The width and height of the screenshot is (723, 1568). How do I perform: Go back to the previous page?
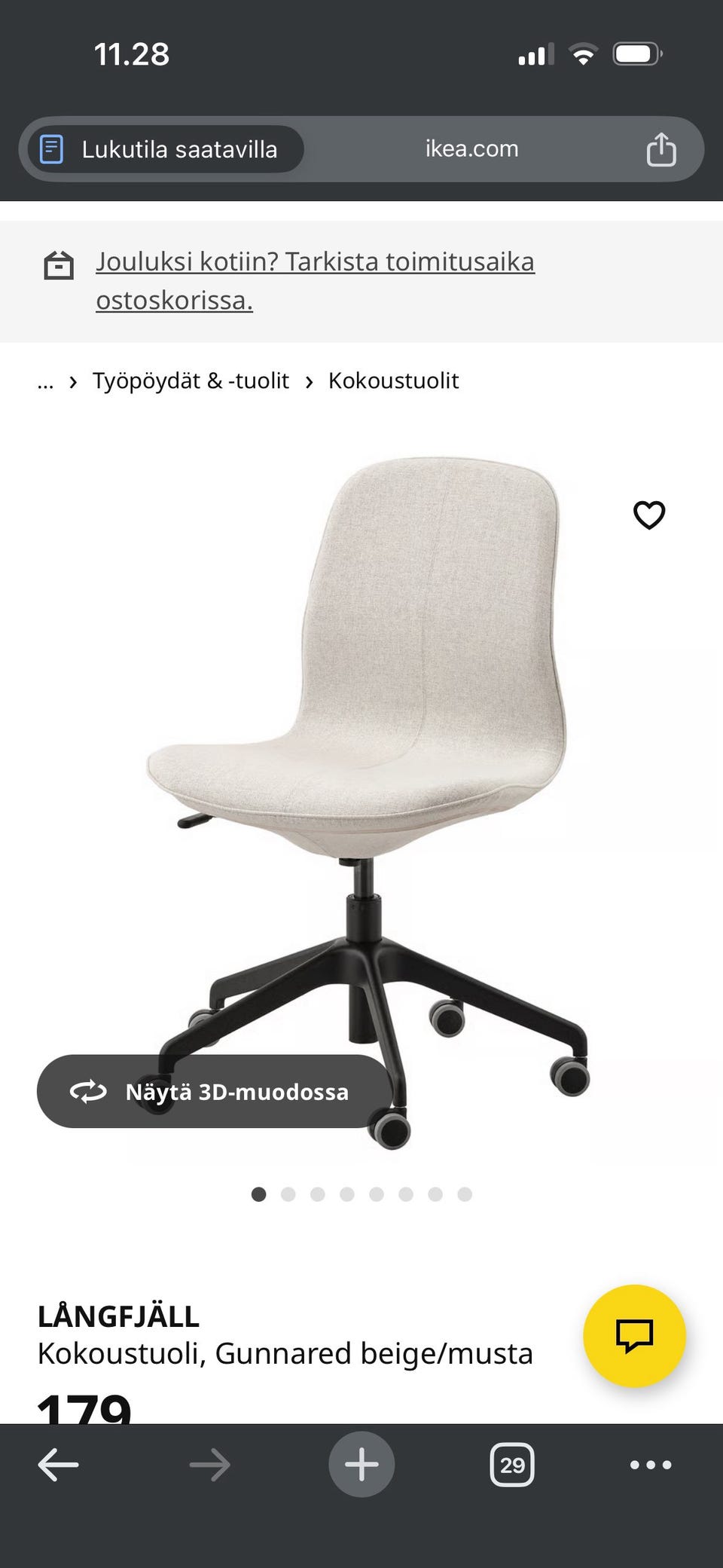click(58, 1465)
